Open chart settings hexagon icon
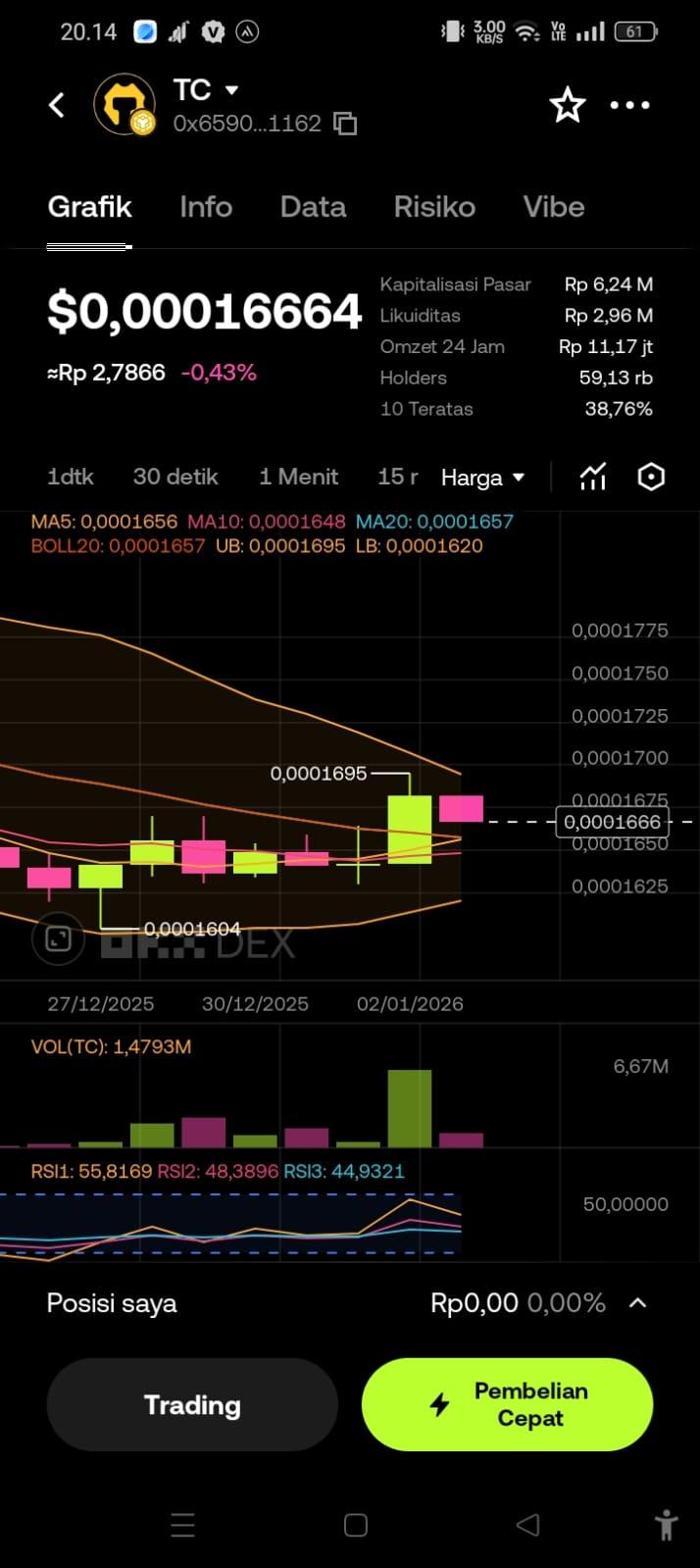700x1568 pixels. (651, 478)
